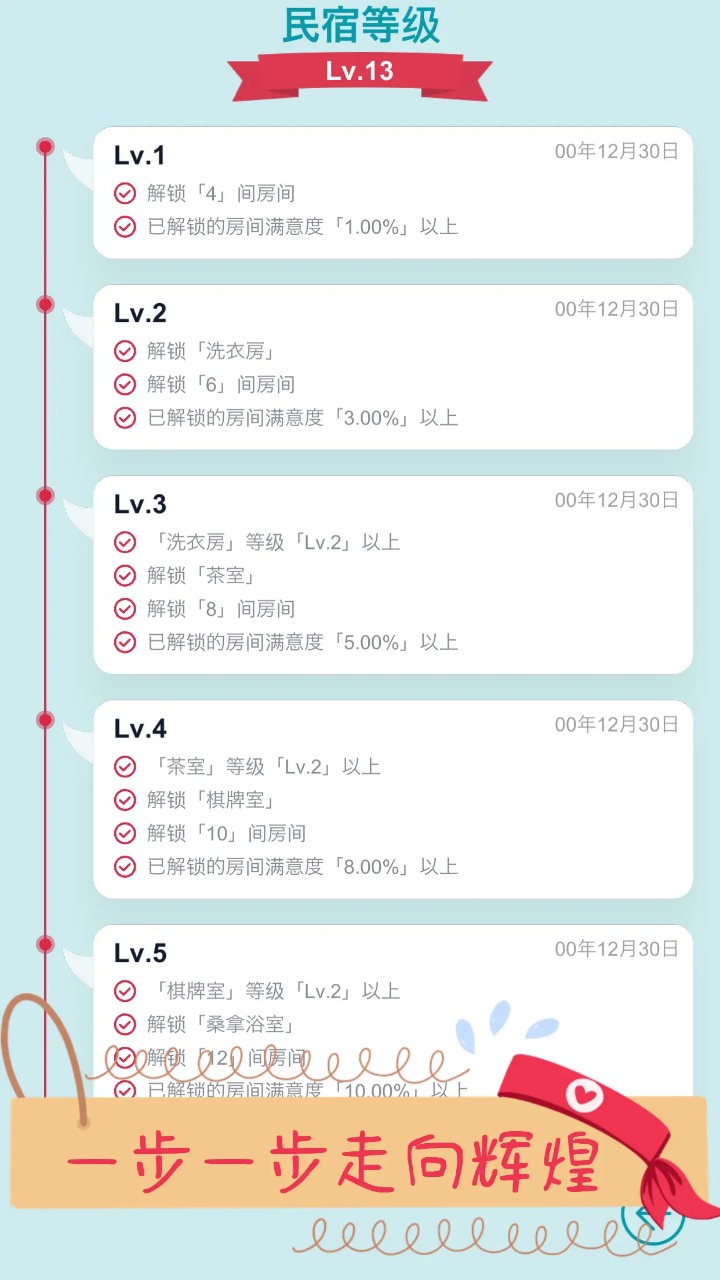Click the checkmark for 解锁「4」间房间
Image resolution: width=720 pixels, height=1280 pixels.
[125, 193]
